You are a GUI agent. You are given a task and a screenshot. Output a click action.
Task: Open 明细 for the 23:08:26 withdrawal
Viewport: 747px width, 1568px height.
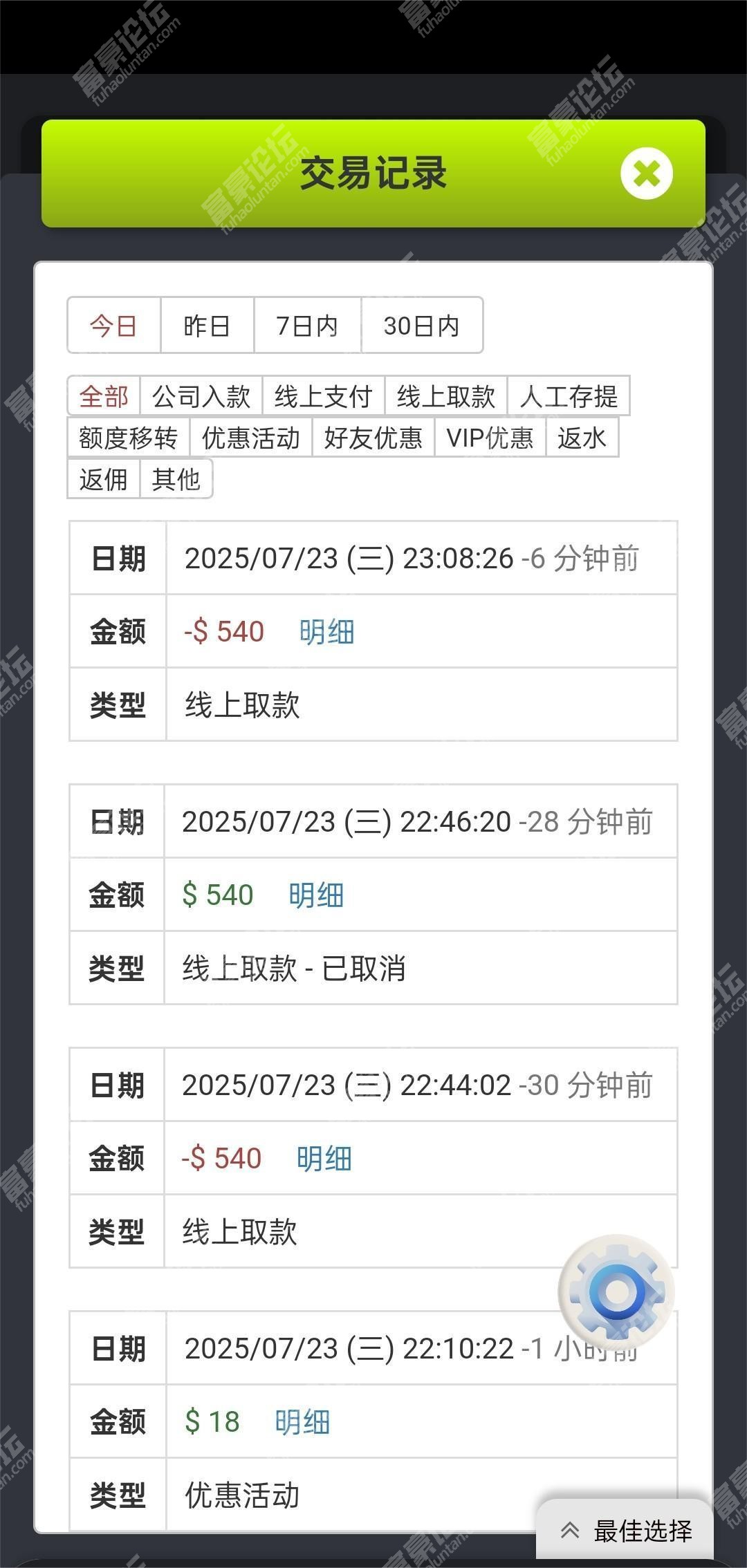pos(326,632)
